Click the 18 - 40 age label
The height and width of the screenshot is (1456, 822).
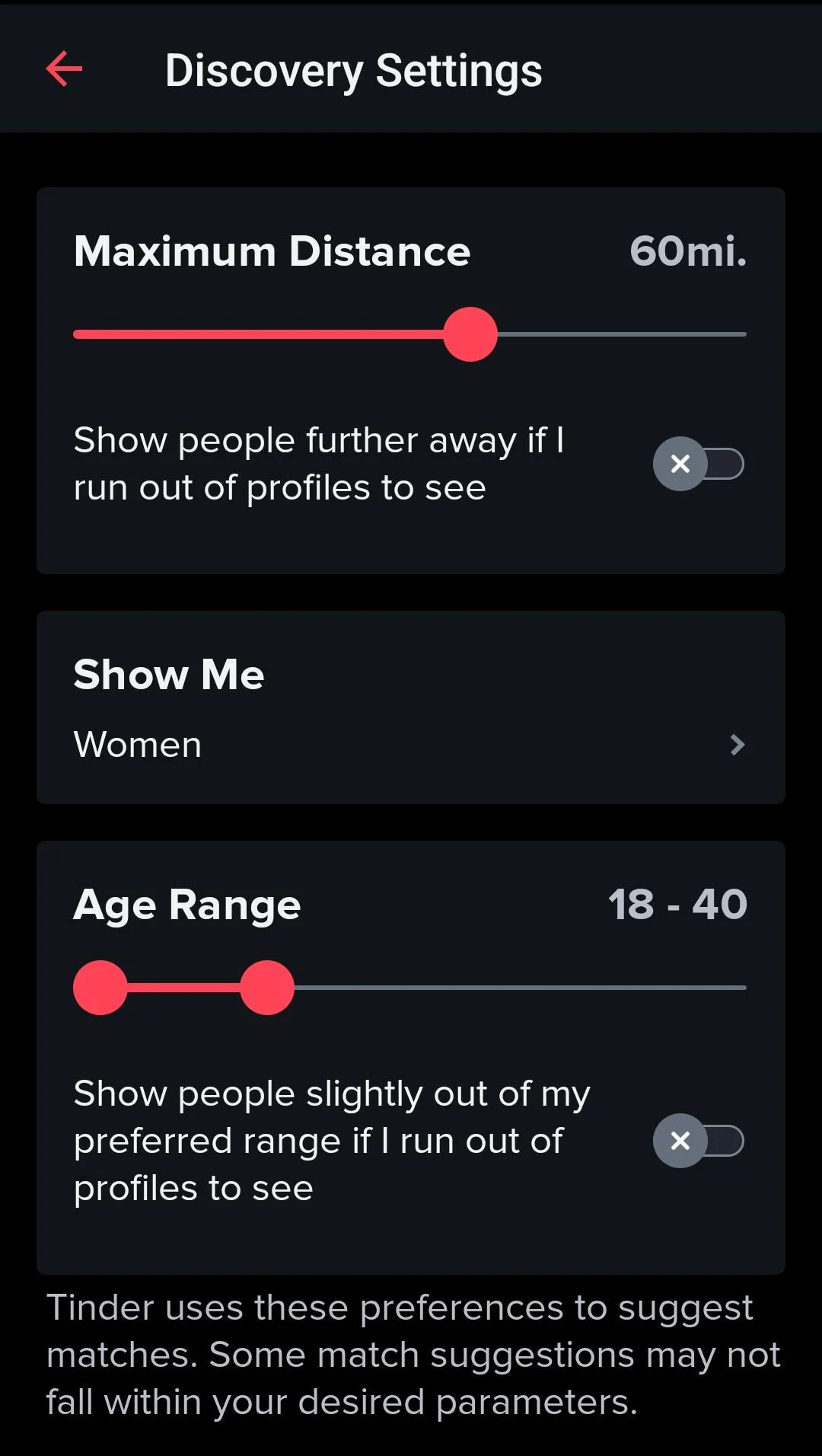point(677,903)
